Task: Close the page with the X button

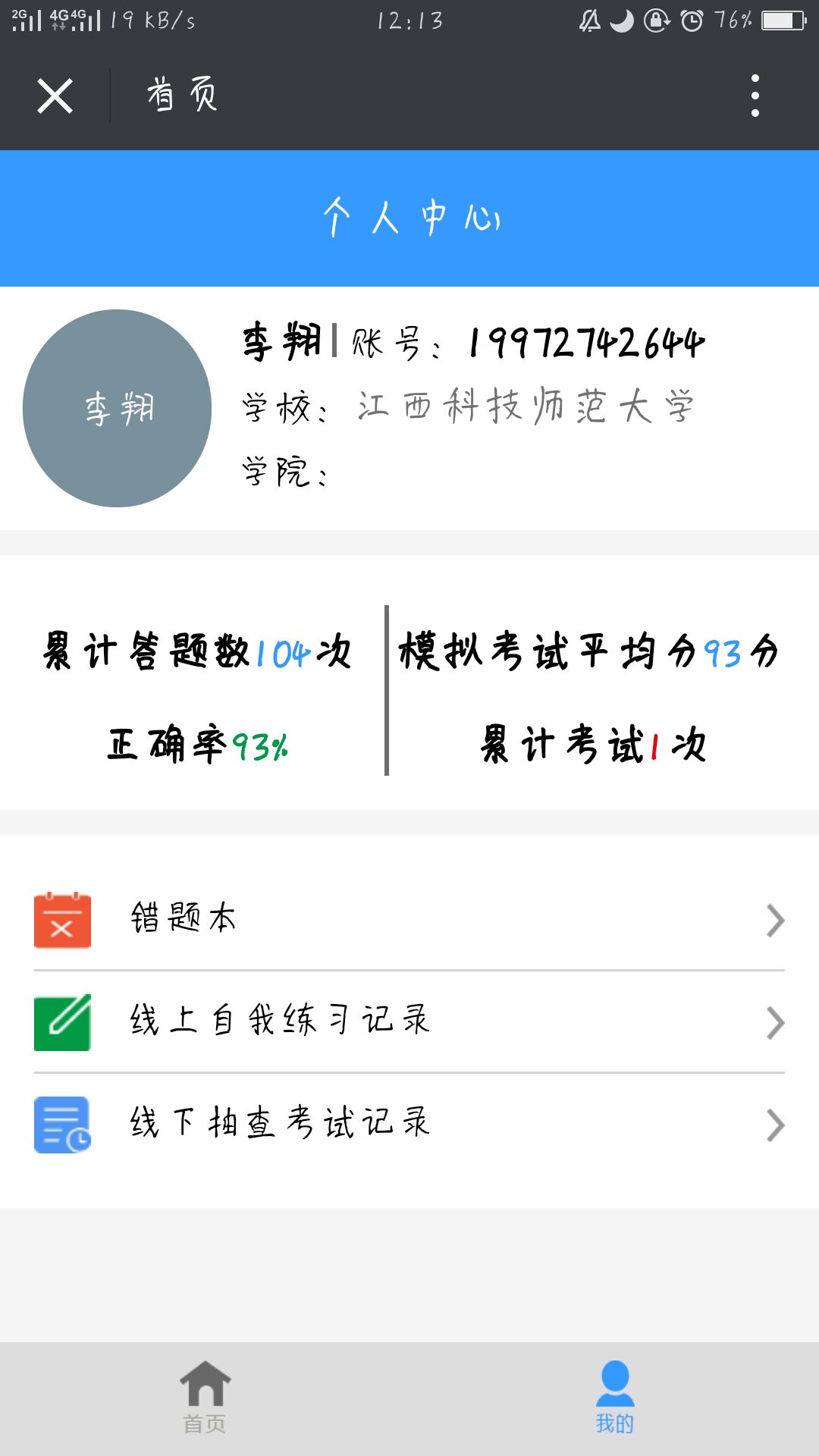Action: pos(55,96)
